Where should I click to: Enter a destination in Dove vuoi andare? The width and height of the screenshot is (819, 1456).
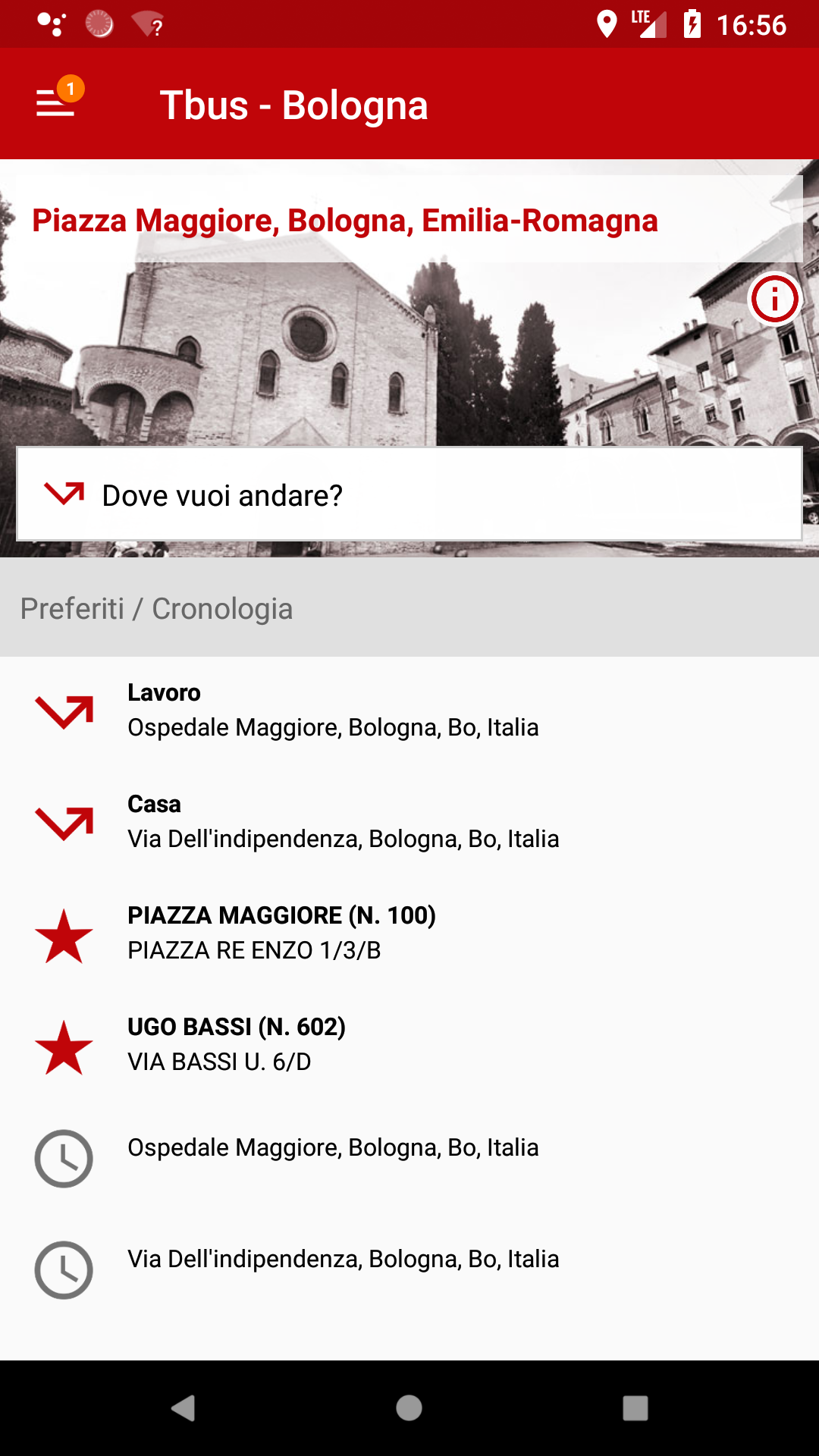point(409,494)
